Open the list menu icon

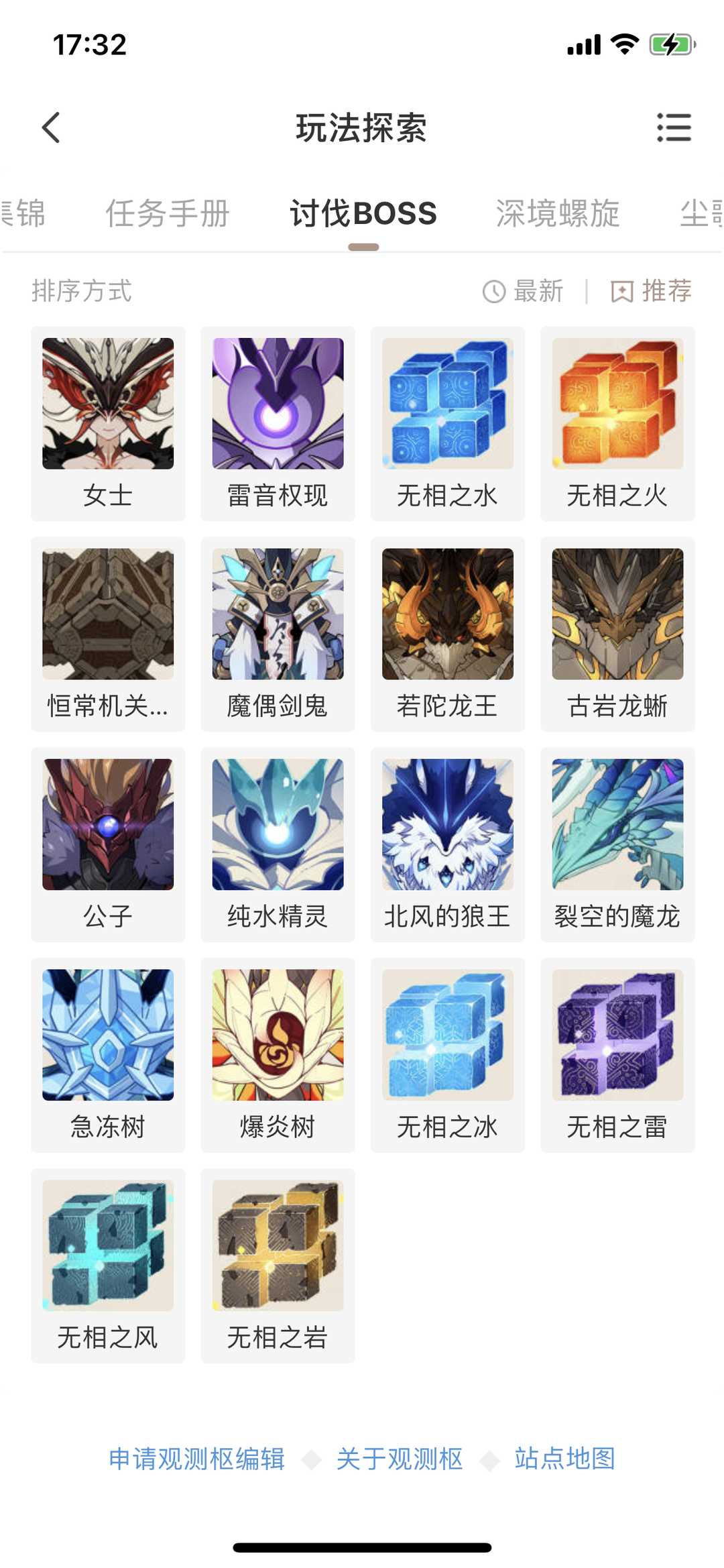click(673, 127)
